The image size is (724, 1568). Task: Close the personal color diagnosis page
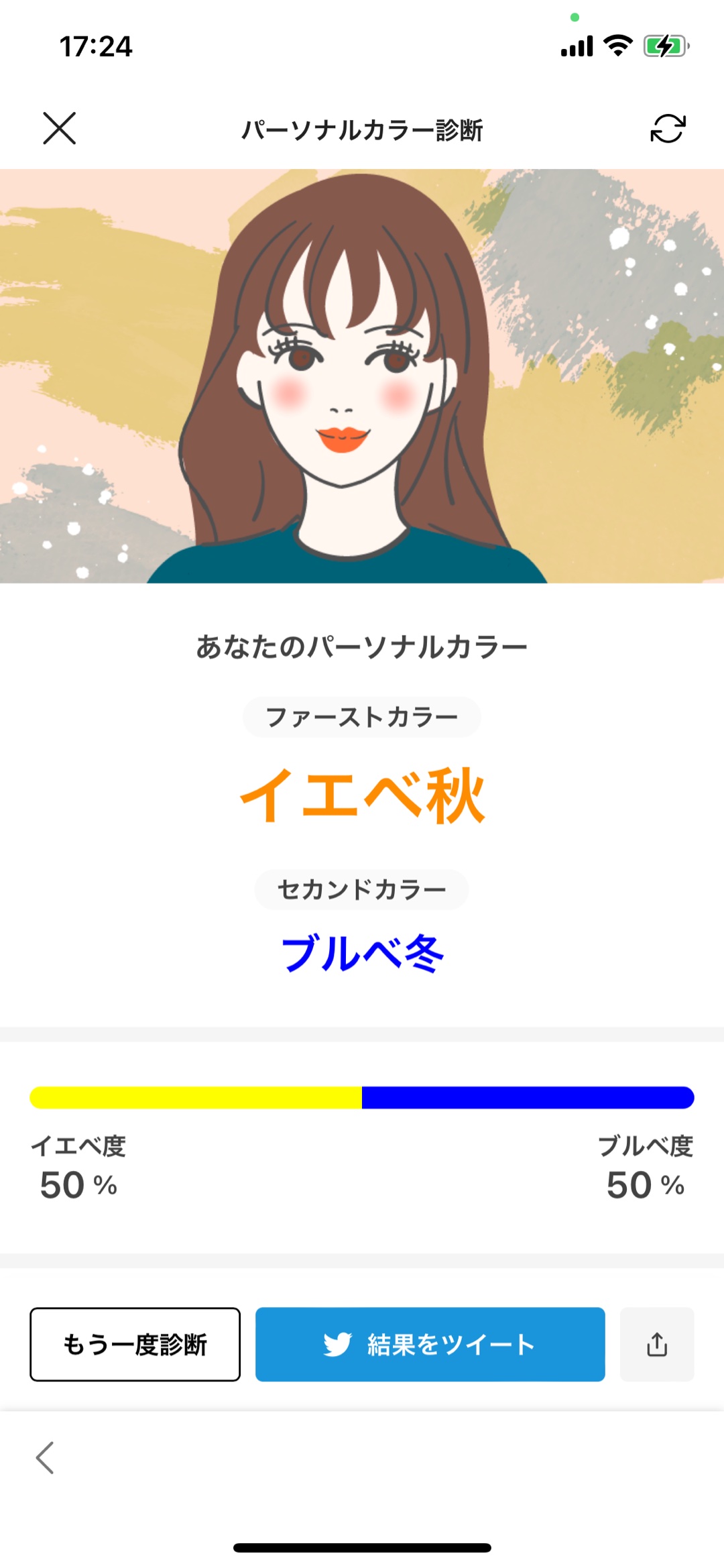click(60, 128)
